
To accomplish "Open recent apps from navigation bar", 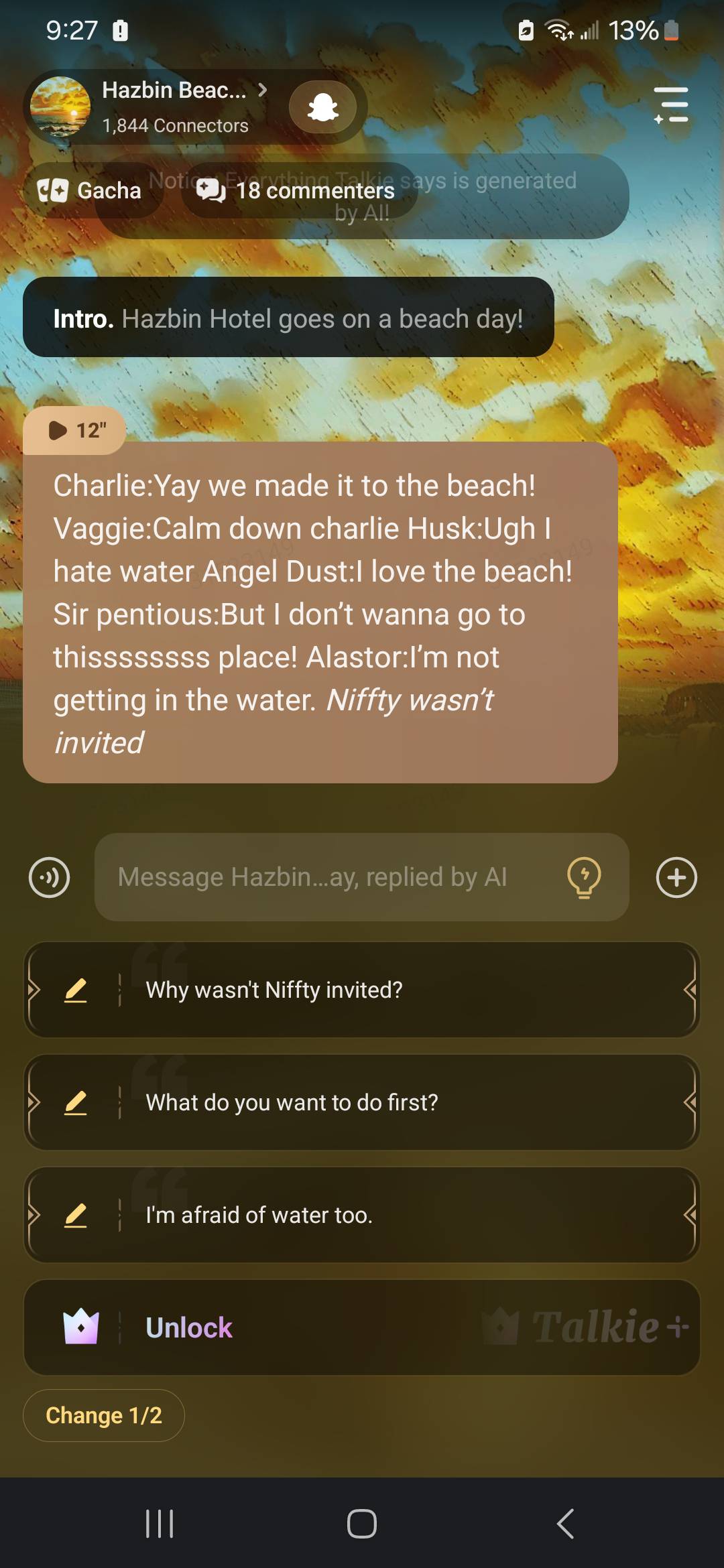I will [160, 1523].
